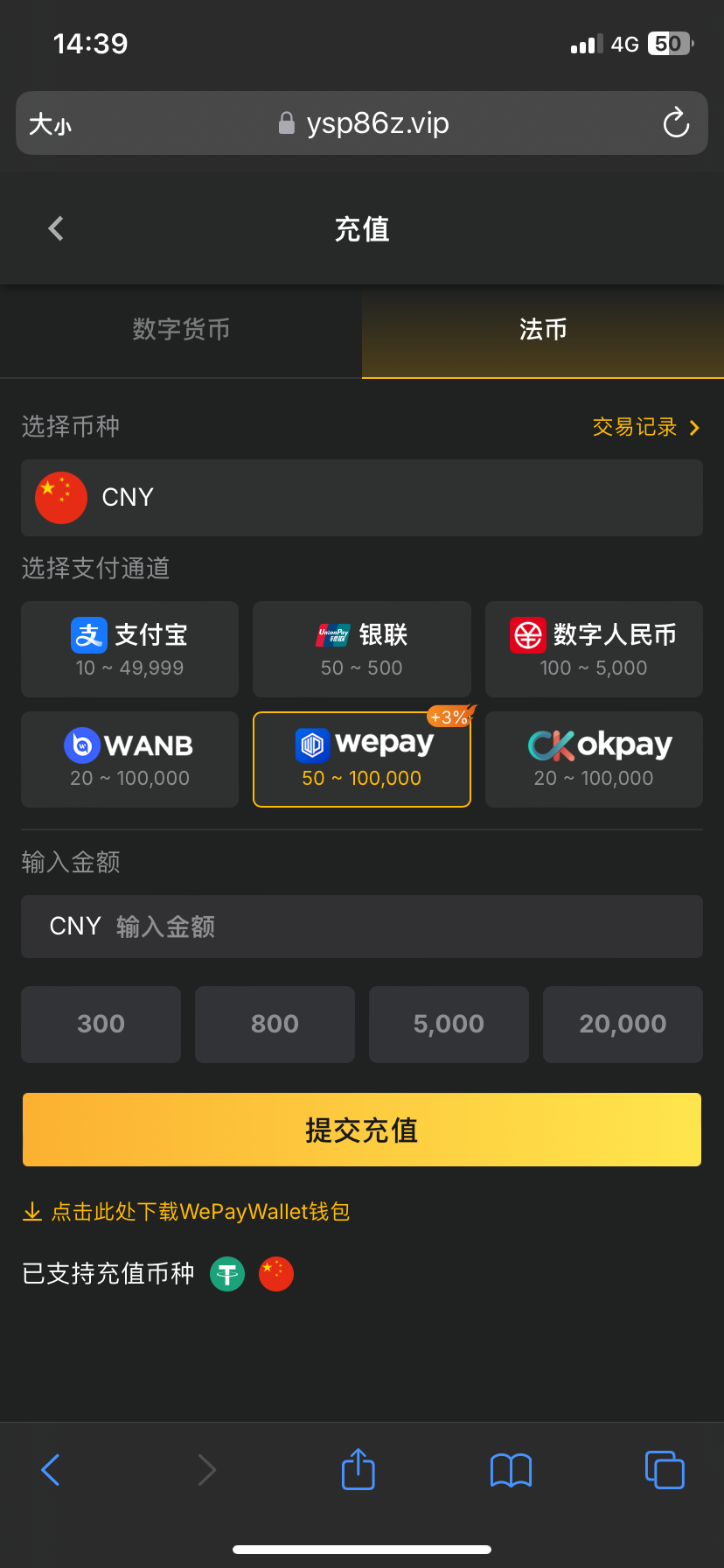Choose 支付宝 payment channel
This screenshot has height=1568, width=724.
click(129, 649)
